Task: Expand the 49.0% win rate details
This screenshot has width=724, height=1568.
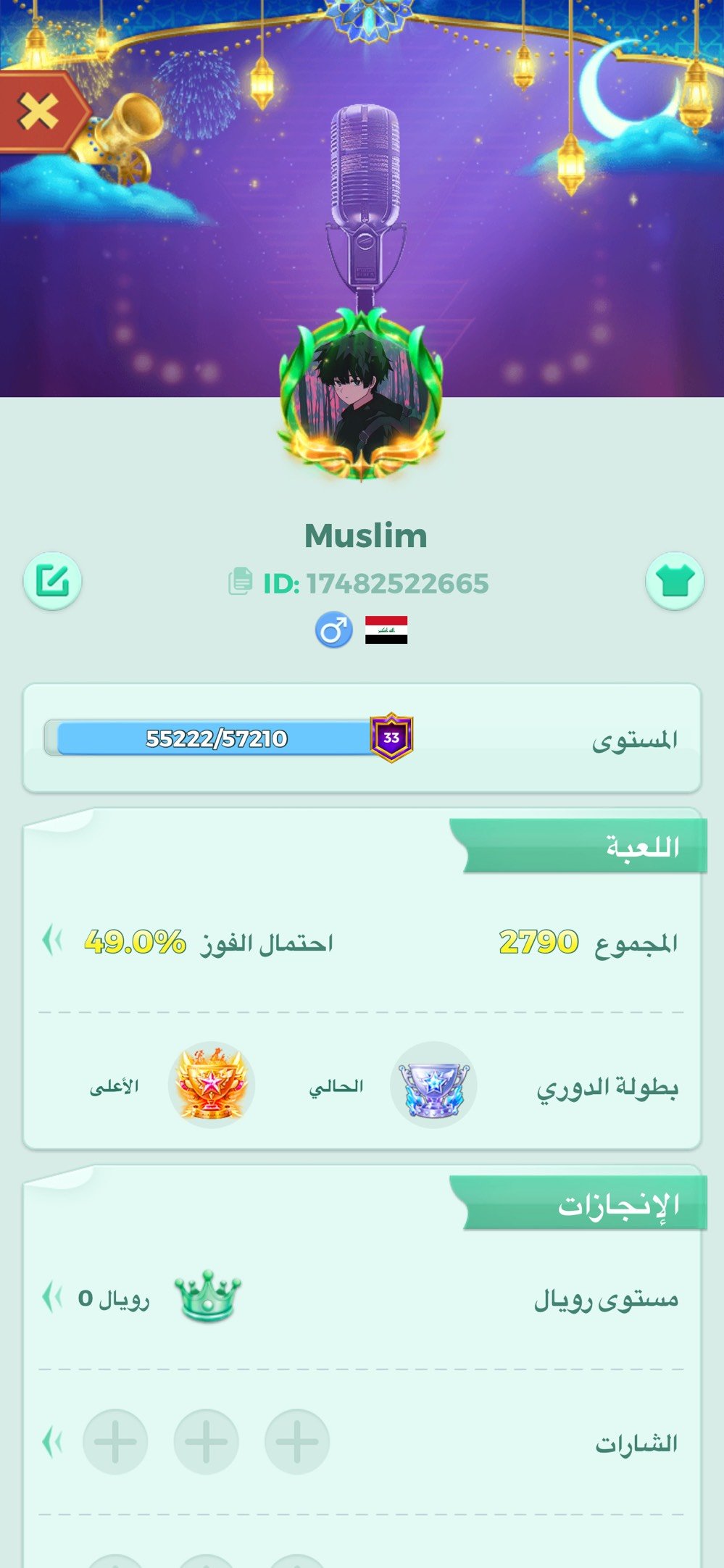Action: (x=52, y=941)
